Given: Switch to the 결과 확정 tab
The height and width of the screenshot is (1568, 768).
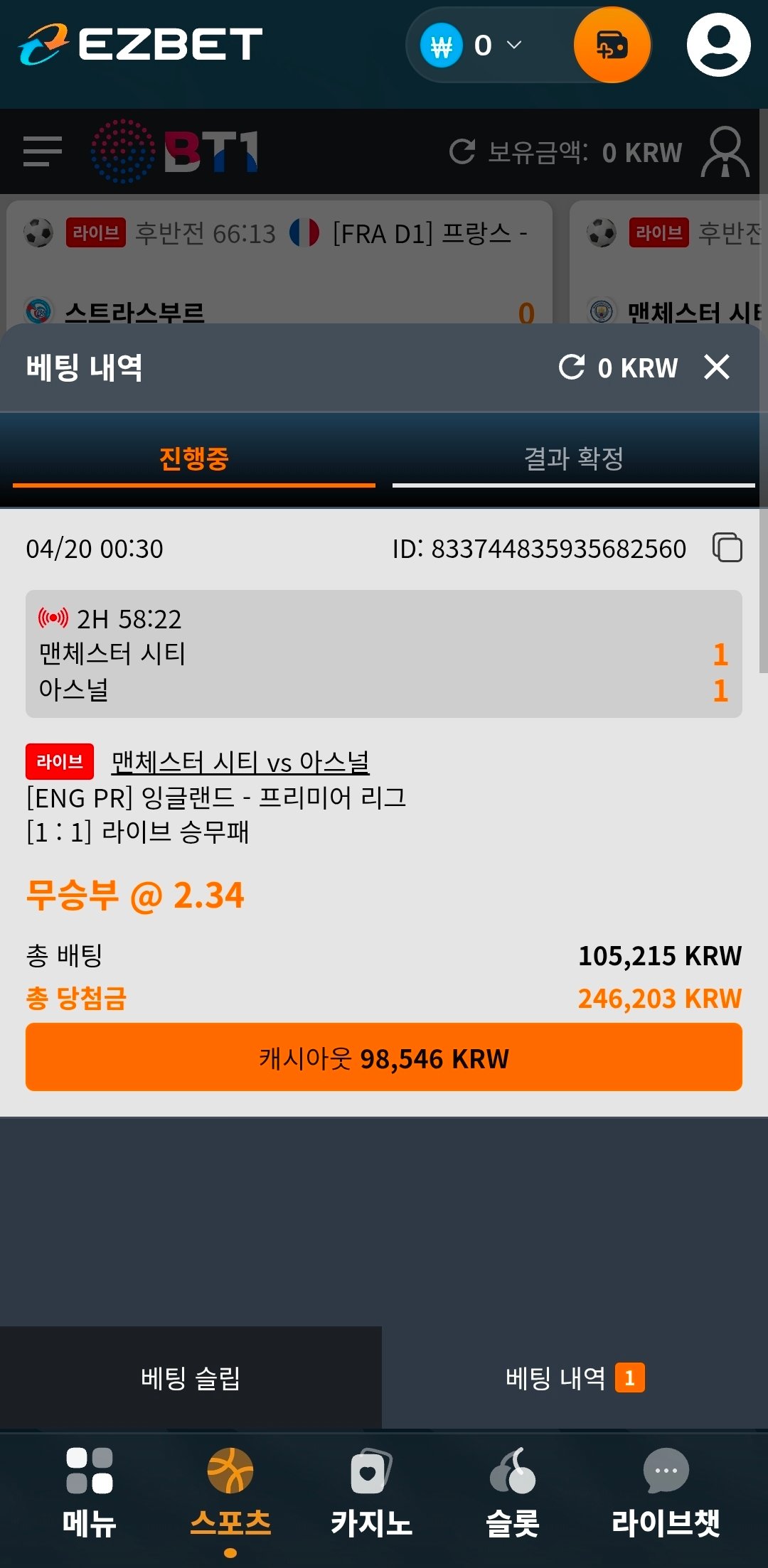Looking at the screenshot, I should [x=573, y=459].
